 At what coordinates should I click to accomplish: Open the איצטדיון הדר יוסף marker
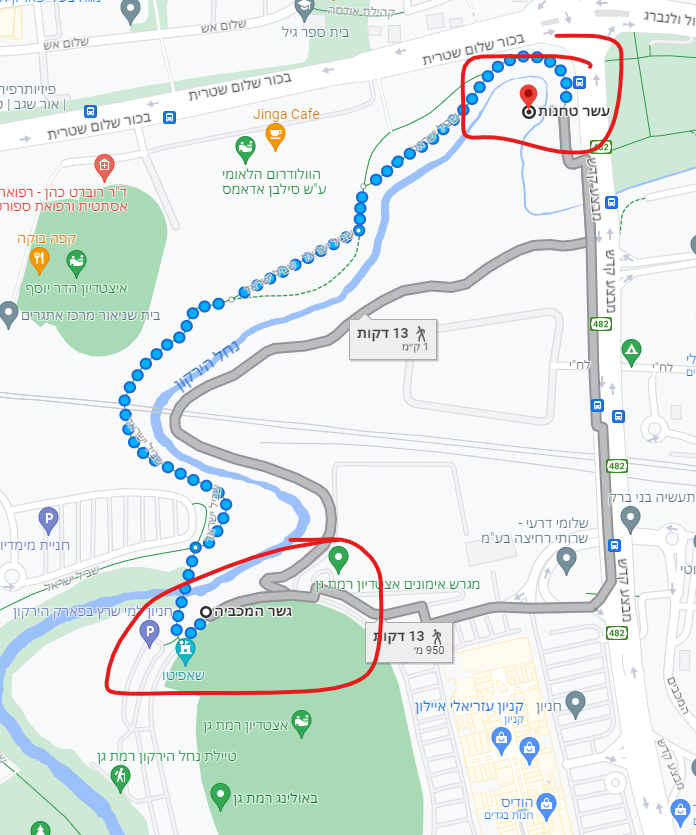(76, 264)
